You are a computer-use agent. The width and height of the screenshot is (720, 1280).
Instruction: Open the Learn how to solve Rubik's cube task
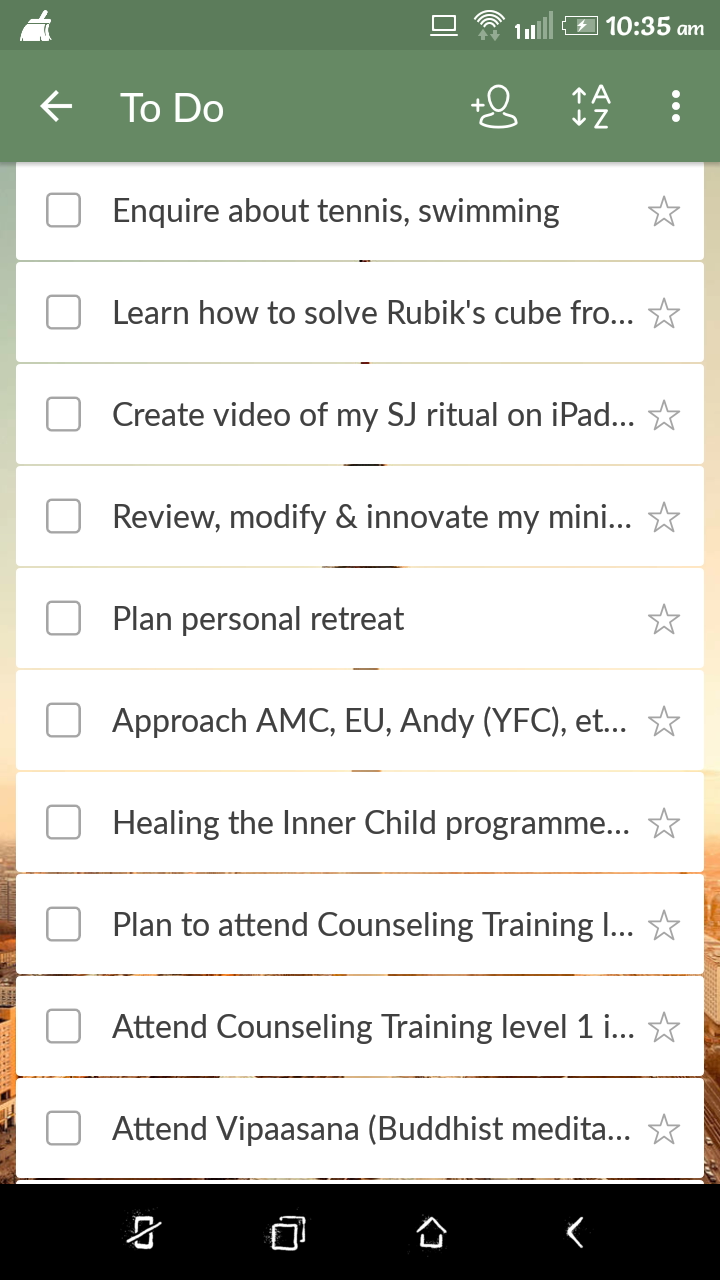point(372,313)
